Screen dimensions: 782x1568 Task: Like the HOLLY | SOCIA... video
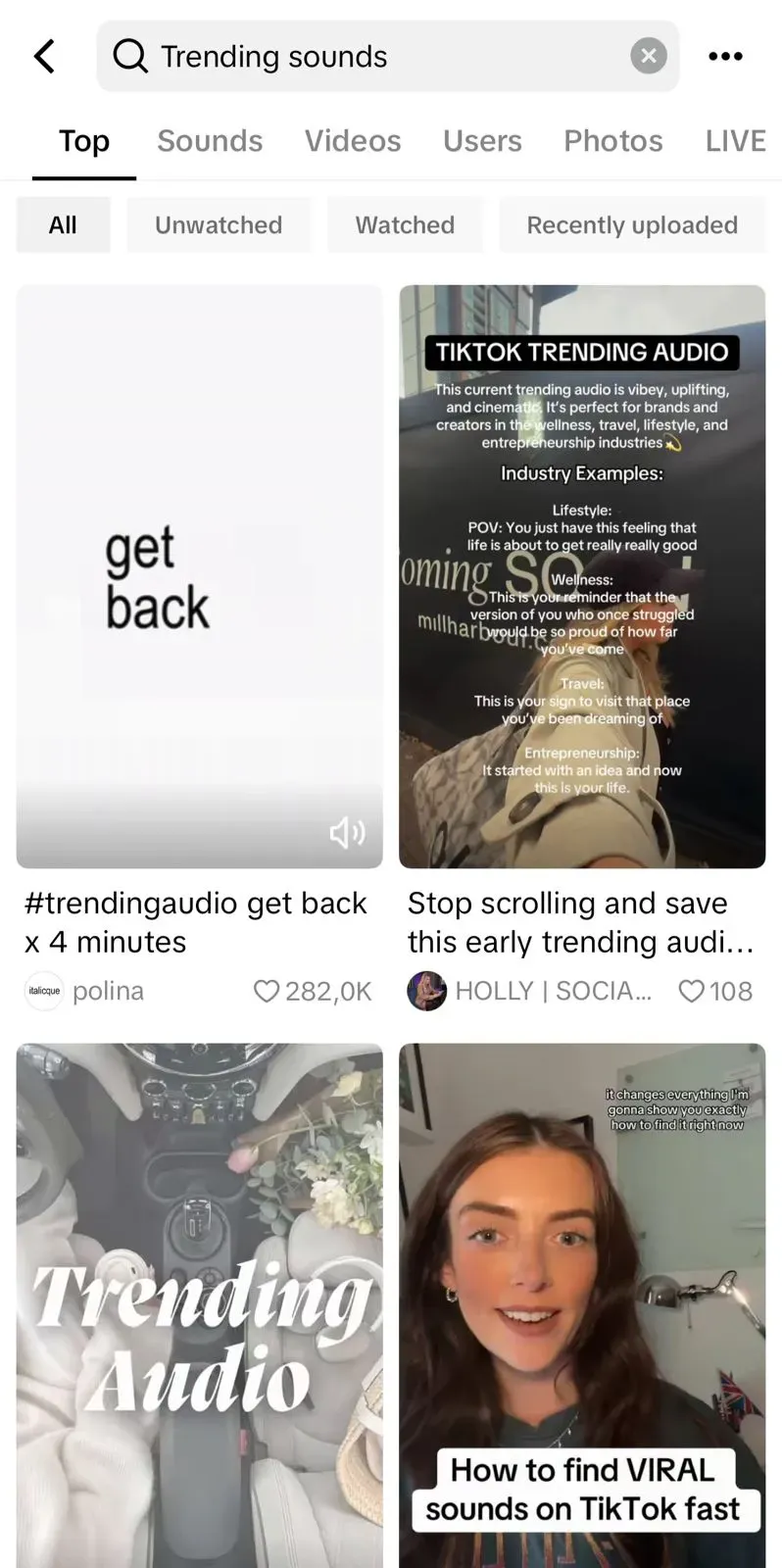[692, 991]
